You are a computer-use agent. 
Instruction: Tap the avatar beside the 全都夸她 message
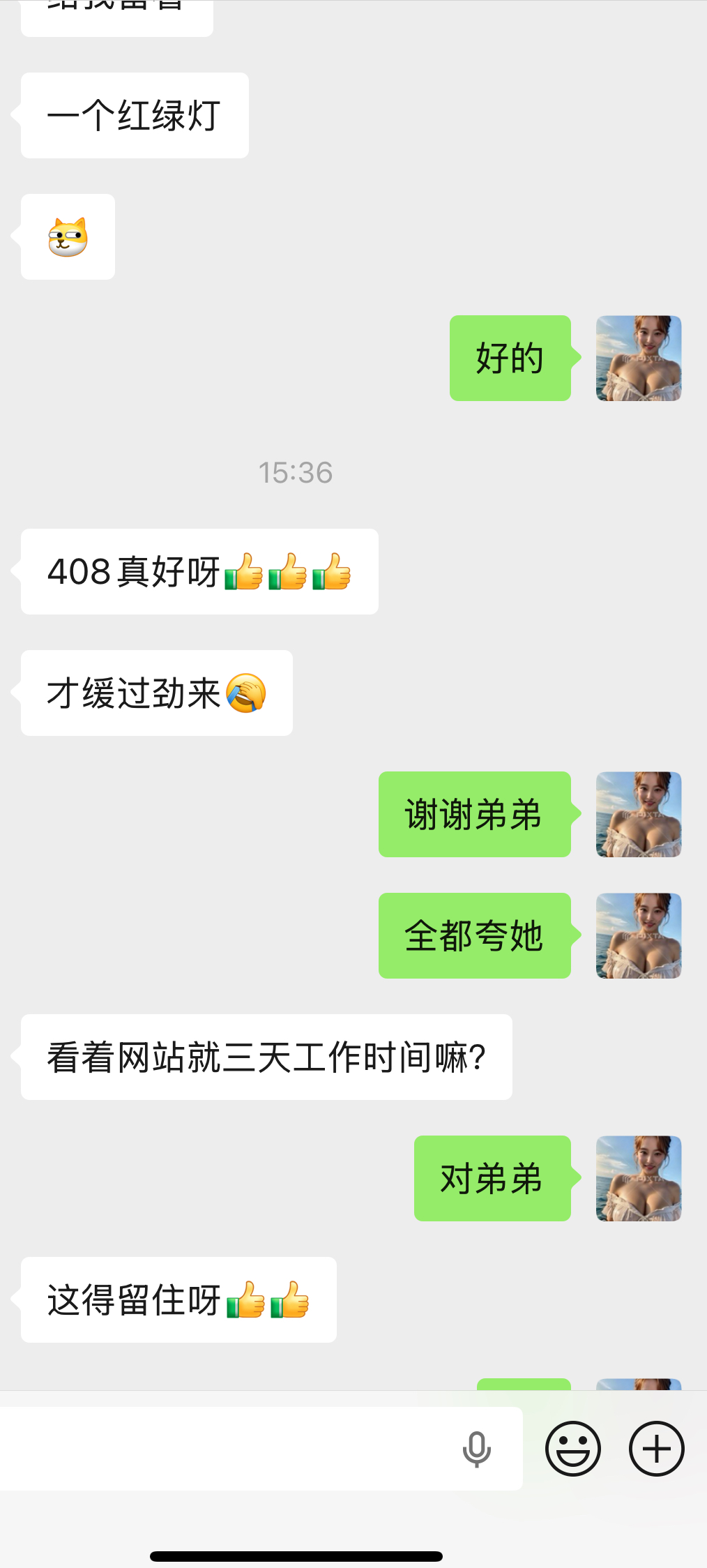639,936
